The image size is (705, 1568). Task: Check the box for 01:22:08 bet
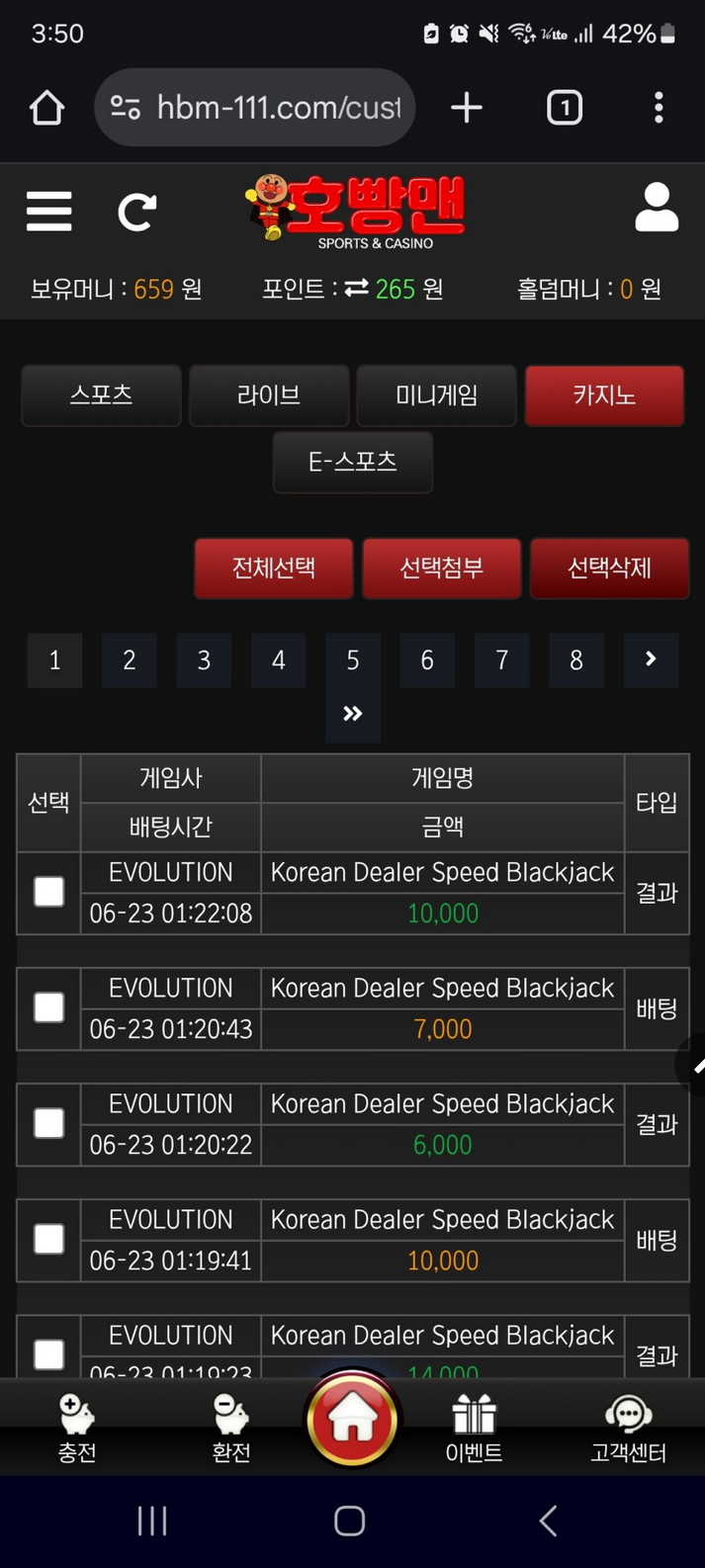(x=48, y=892)
